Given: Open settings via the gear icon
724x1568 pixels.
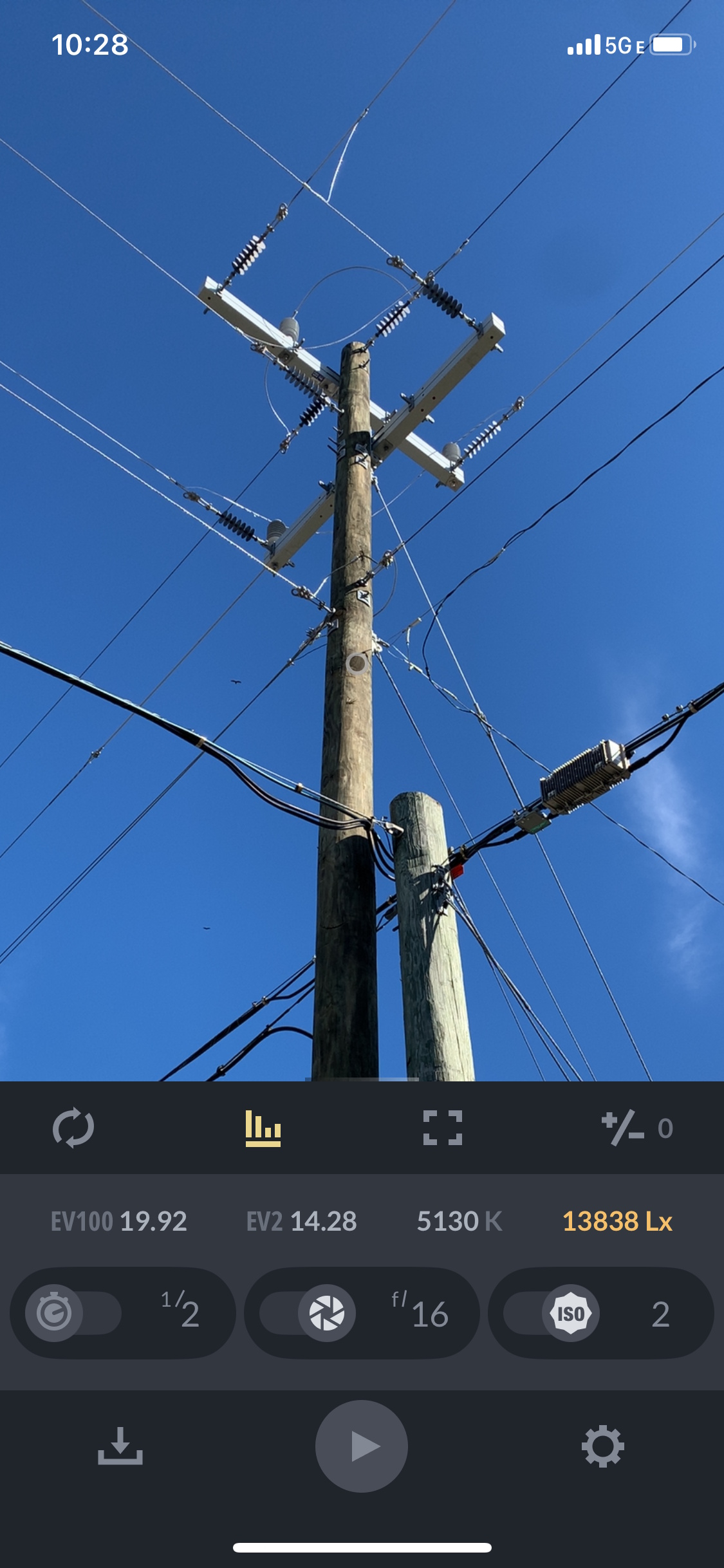Looking at the screenshot, I should (602, 1446).
